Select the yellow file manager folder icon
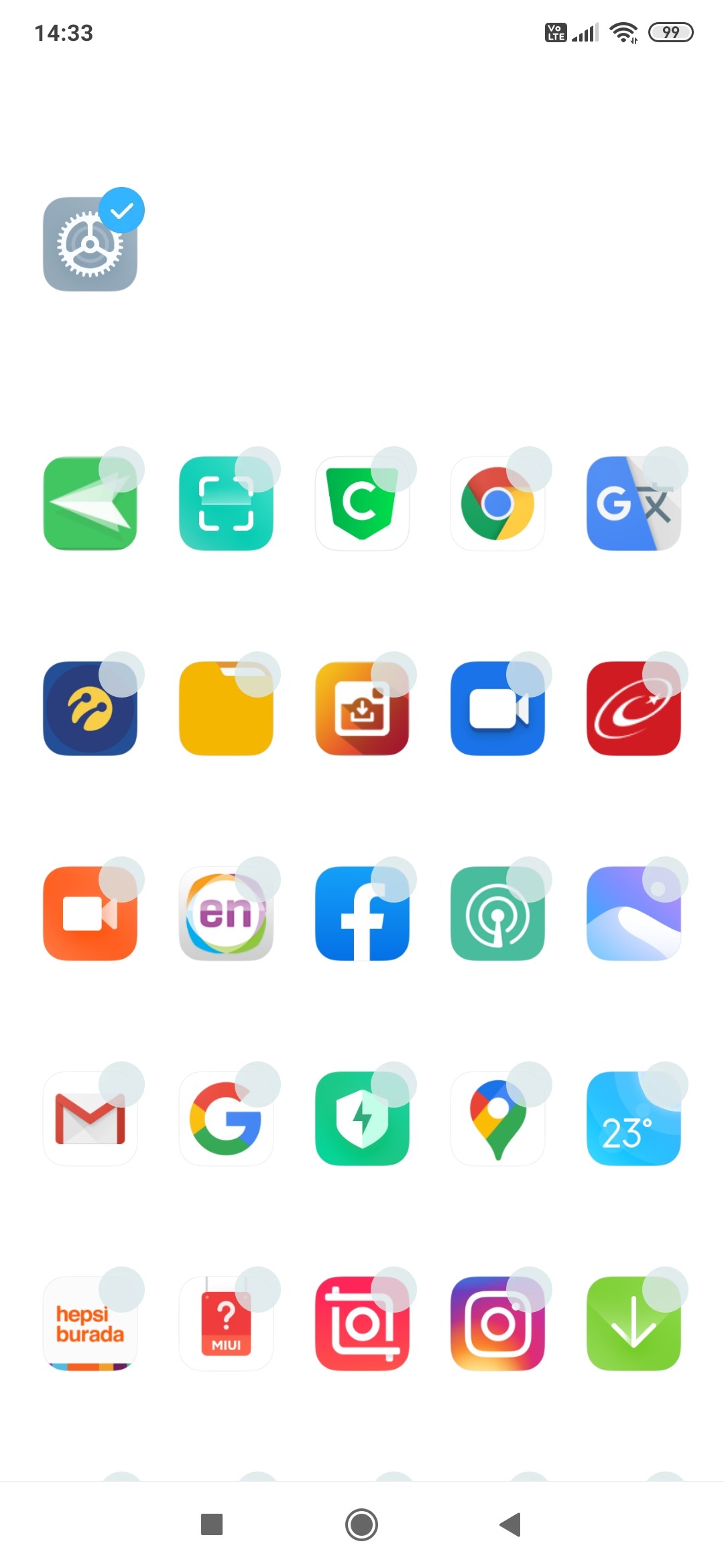Image resolution: width=724 pixels, height=1568 pixels. tap(226, 708)
